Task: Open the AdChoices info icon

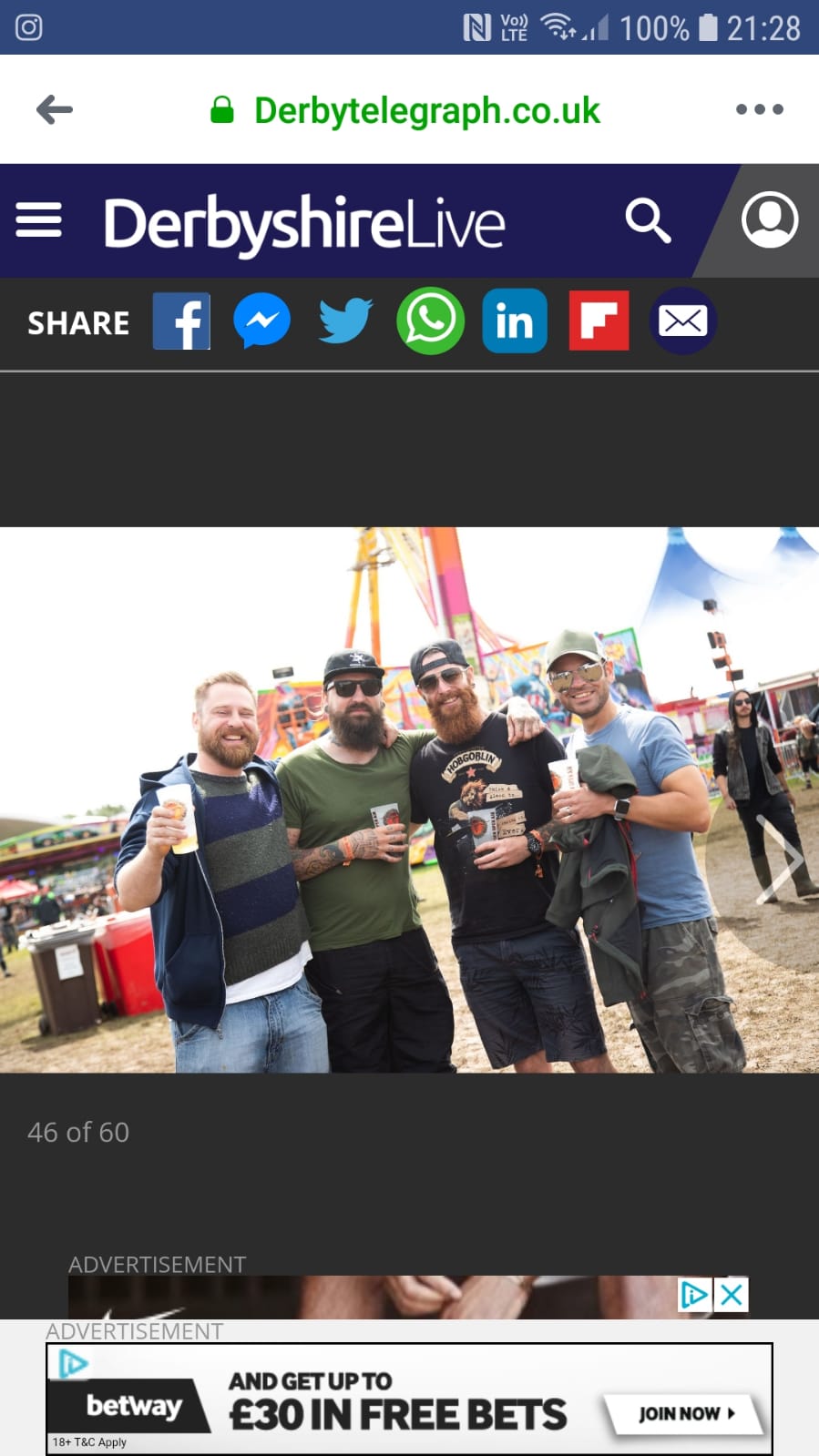Action: [x=694, y=1294]
